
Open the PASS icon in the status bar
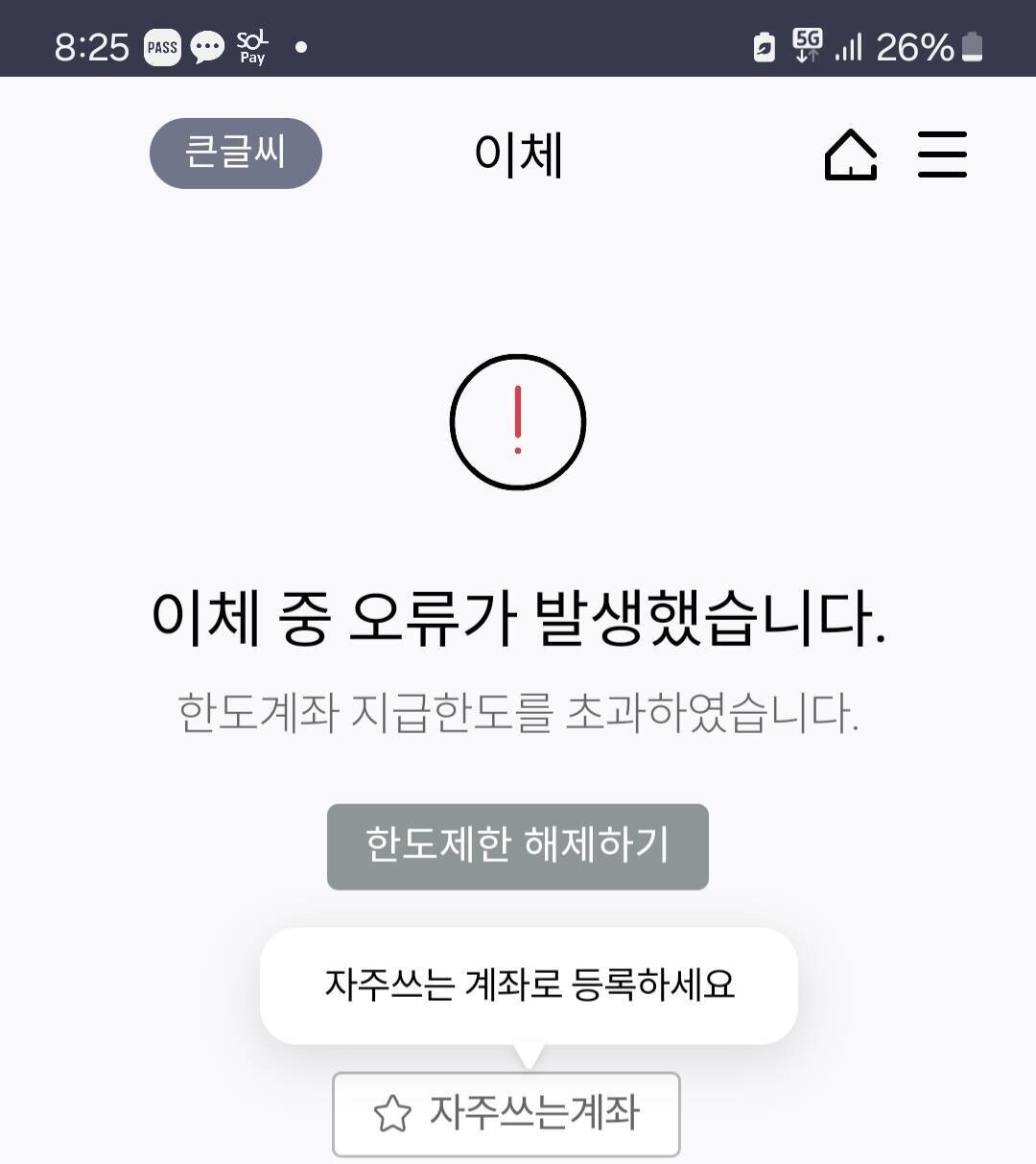coord(161,46)
